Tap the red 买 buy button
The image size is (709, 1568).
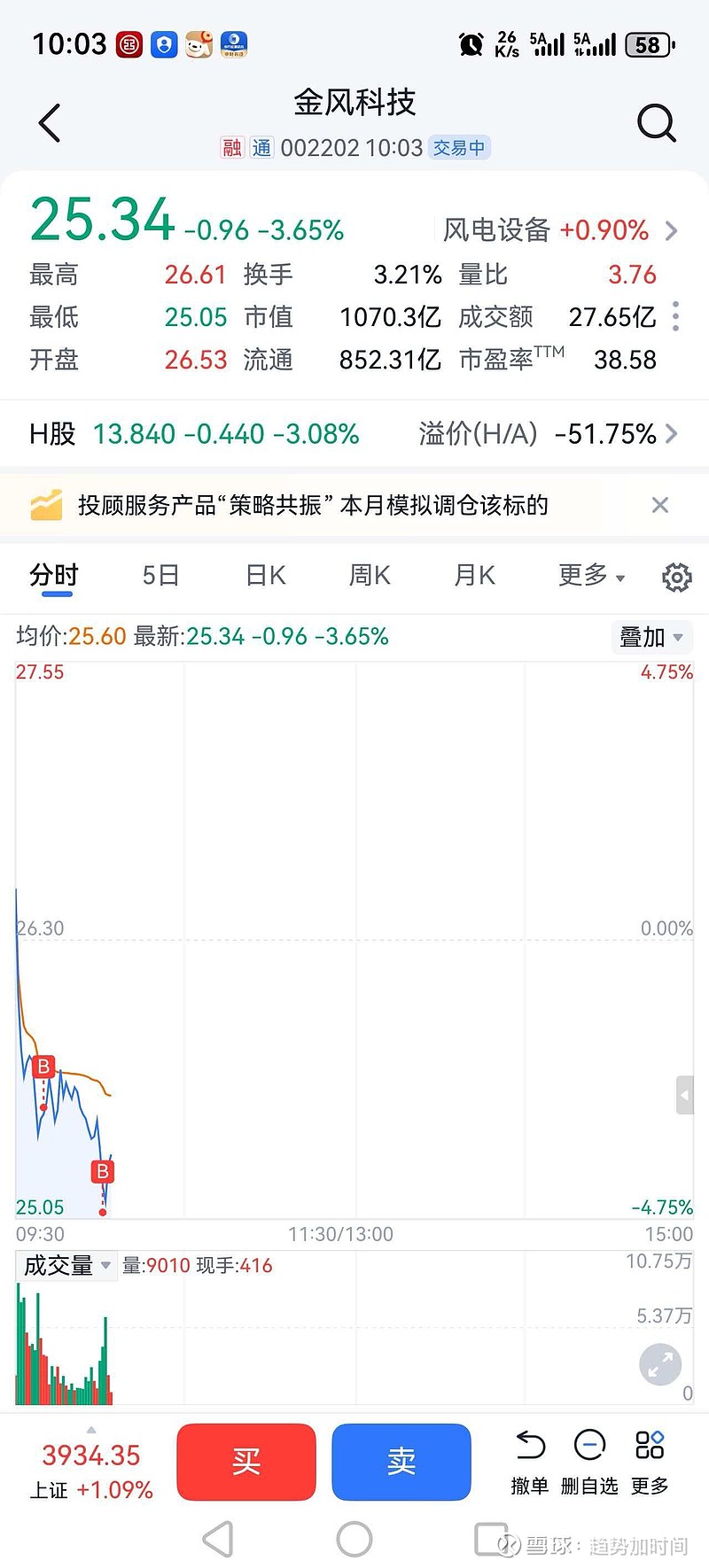click(x=246, y=1462)
